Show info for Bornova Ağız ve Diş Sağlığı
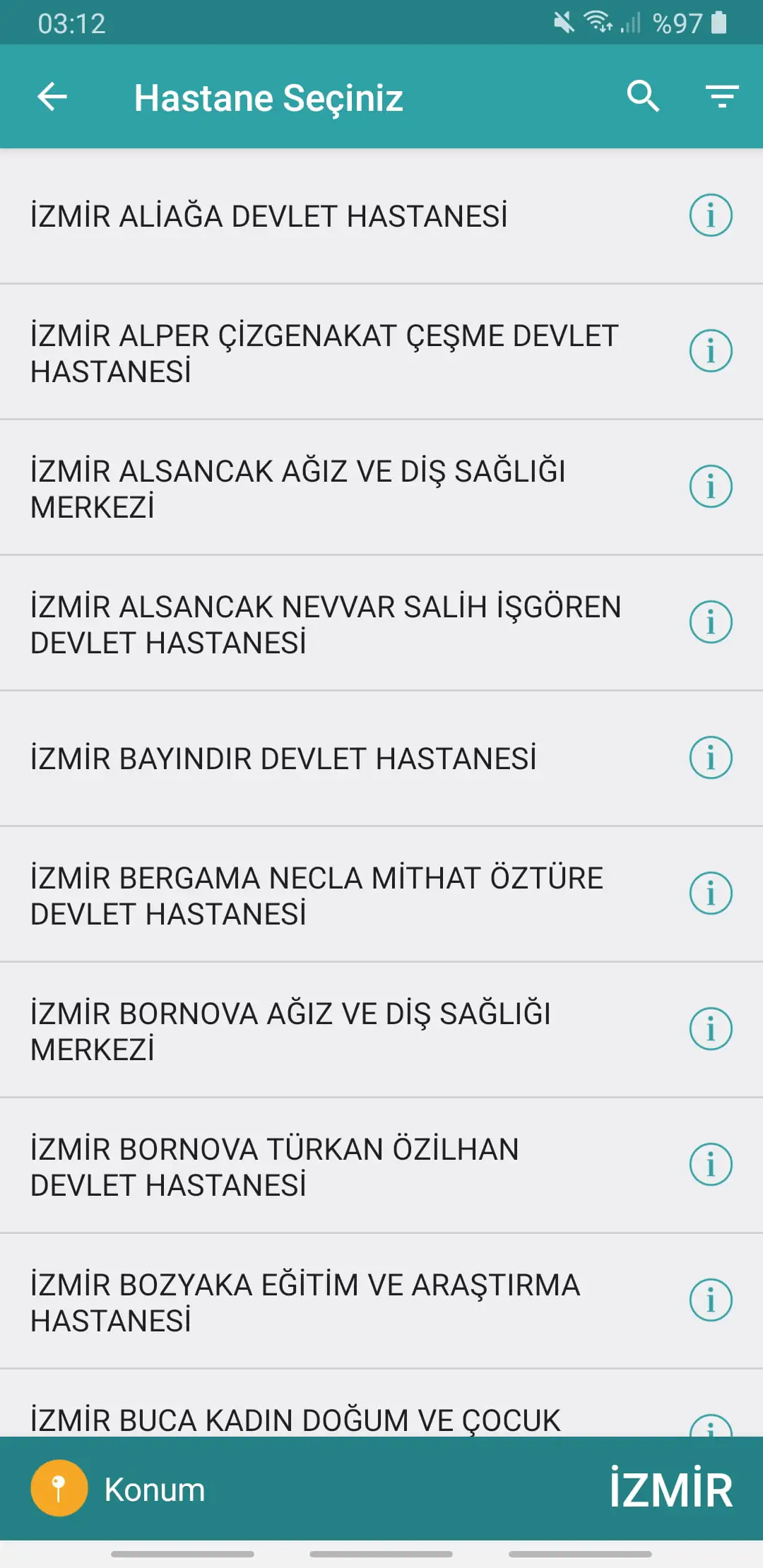Image resolution: width=763 pixels, height=1568 pixels. (x=711, y=1029)
